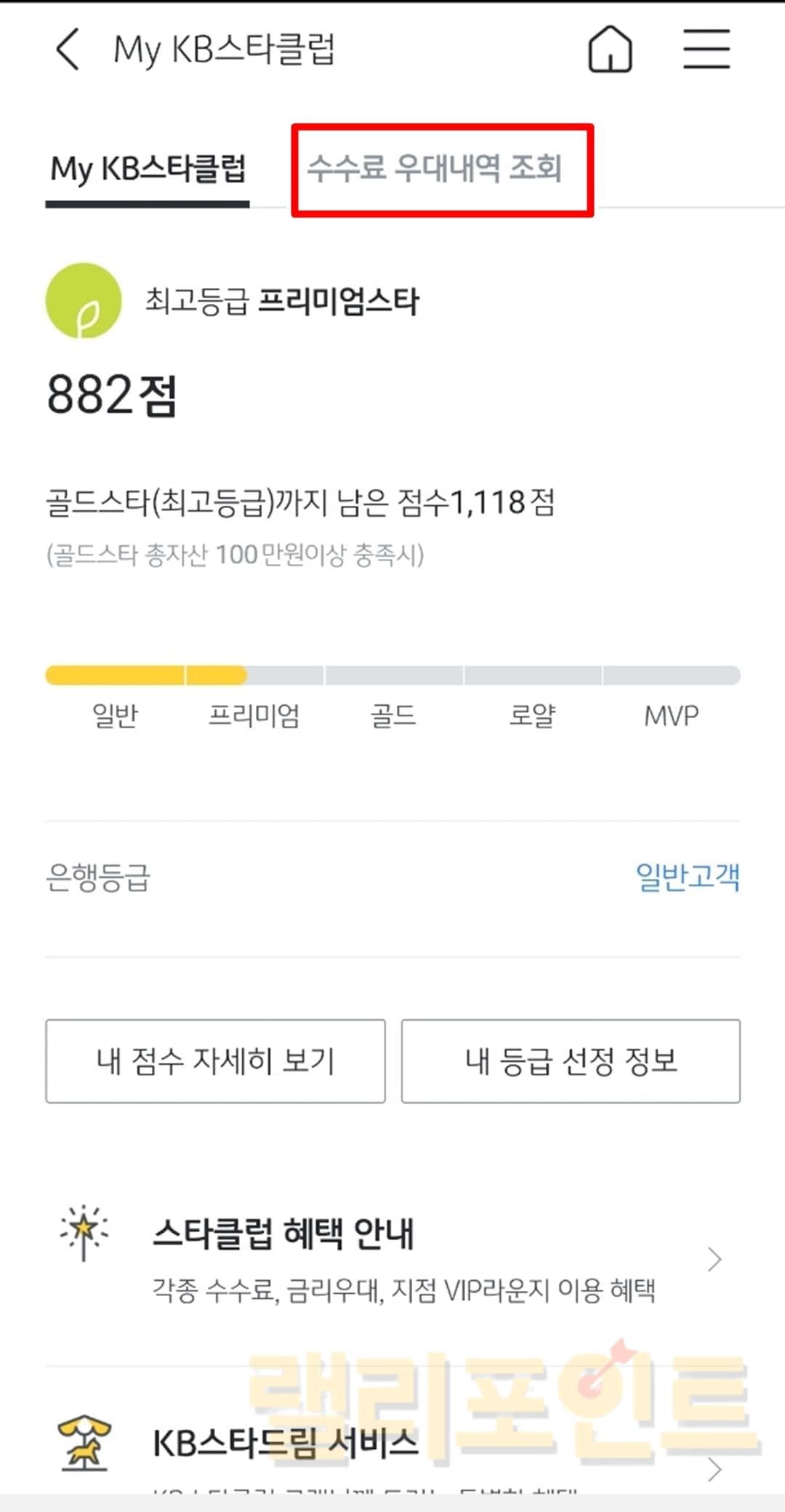Switch to the 수수료 우대내역 조회 tab
The height and width of the screenshot is (1512, 785).
435,169
